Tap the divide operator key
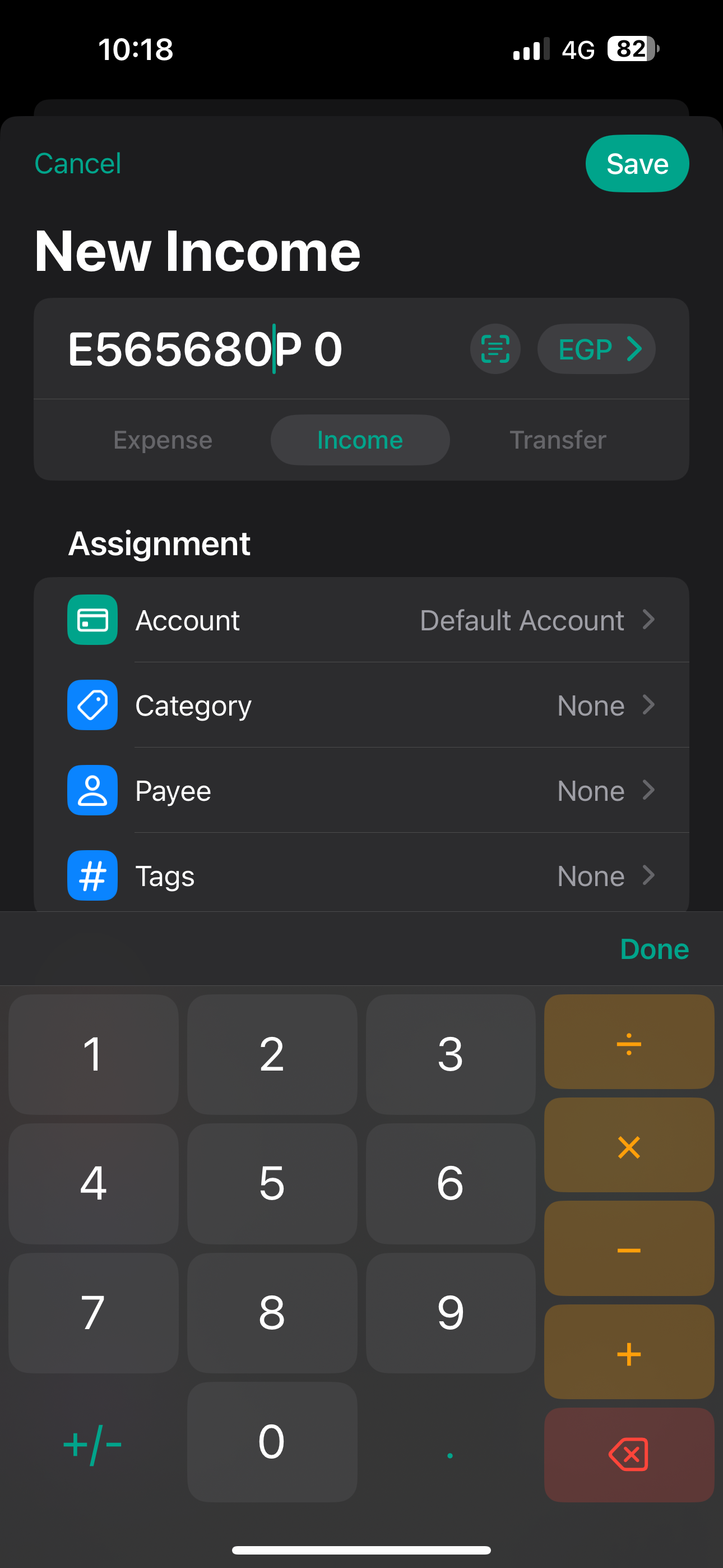 pos(629,1042)
